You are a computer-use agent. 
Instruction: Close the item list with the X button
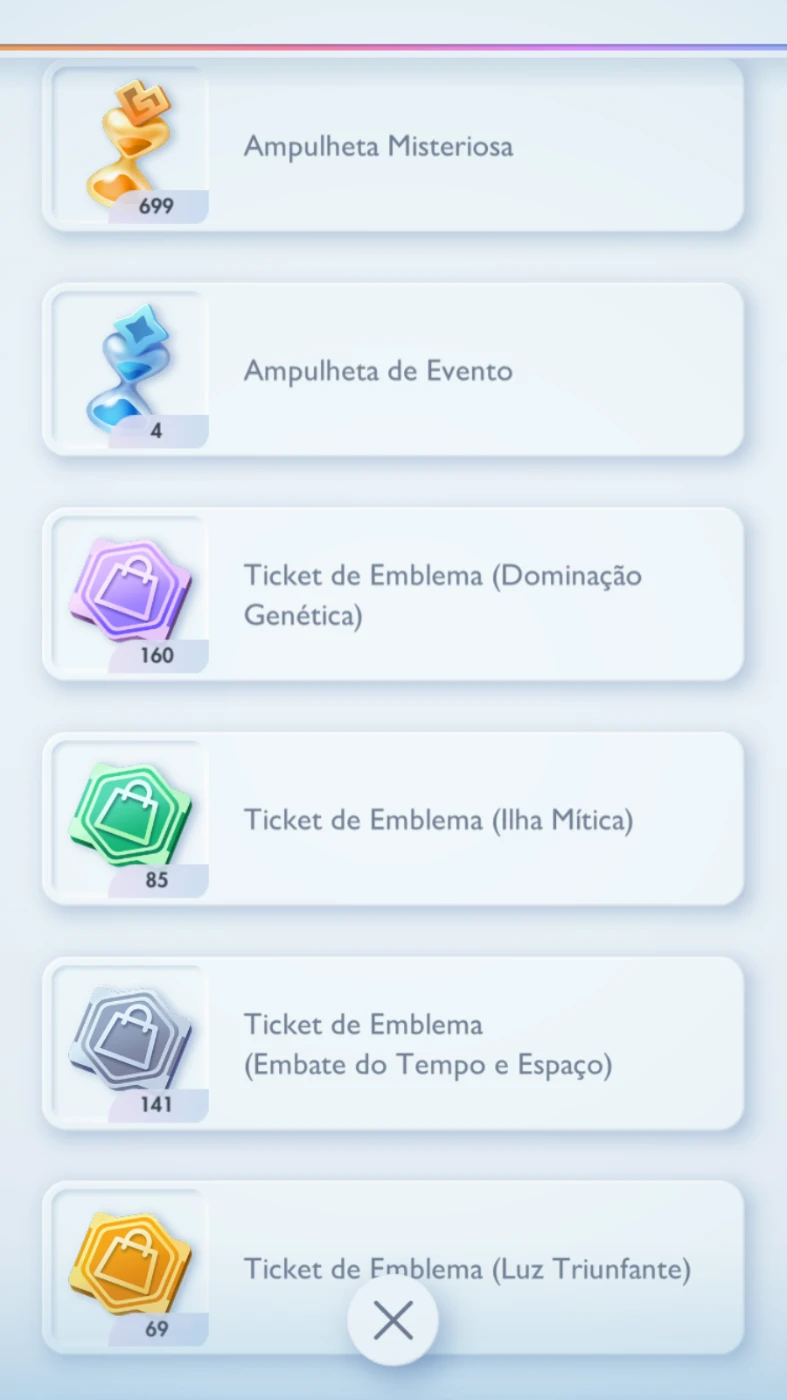(x=393, y=1322)
